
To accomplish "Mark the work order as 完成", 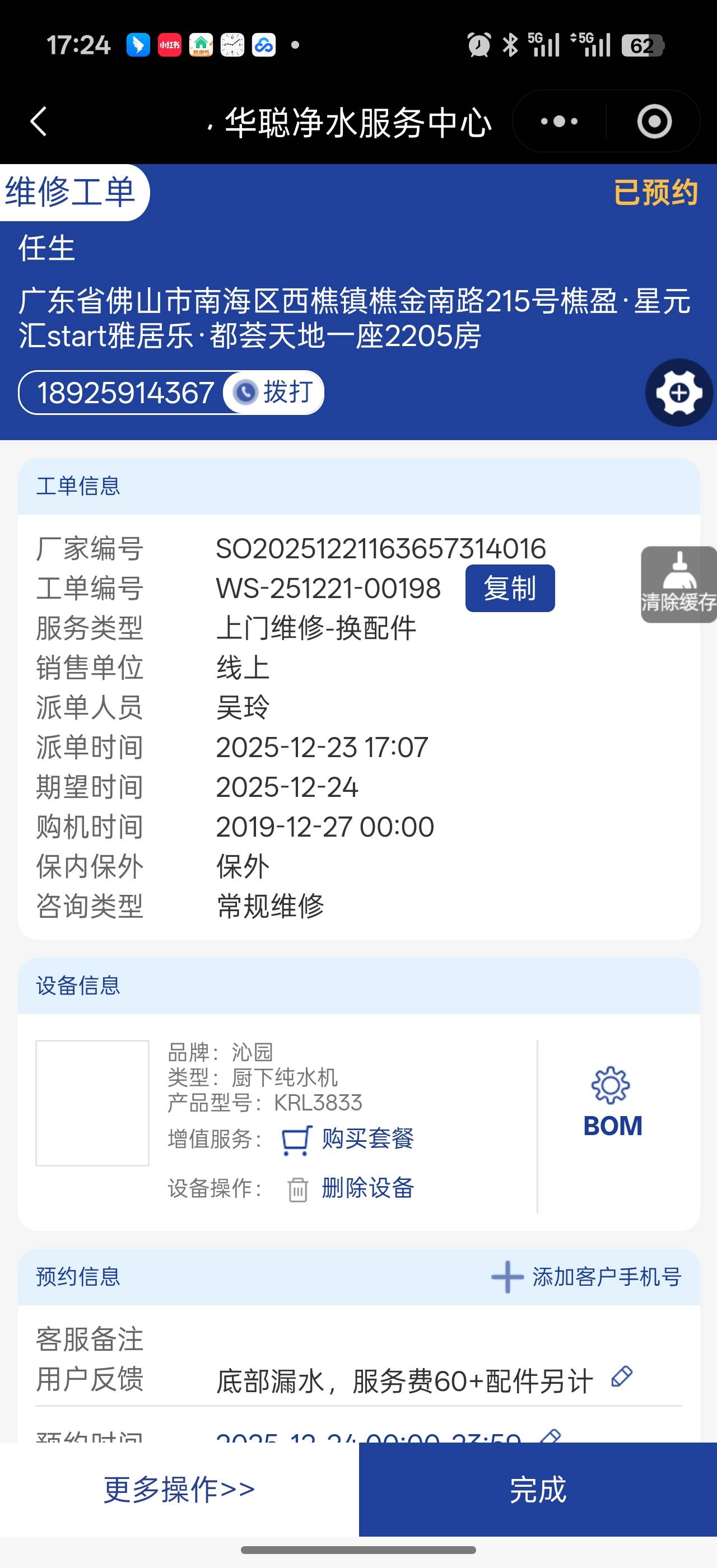I will click(537, 1489).
